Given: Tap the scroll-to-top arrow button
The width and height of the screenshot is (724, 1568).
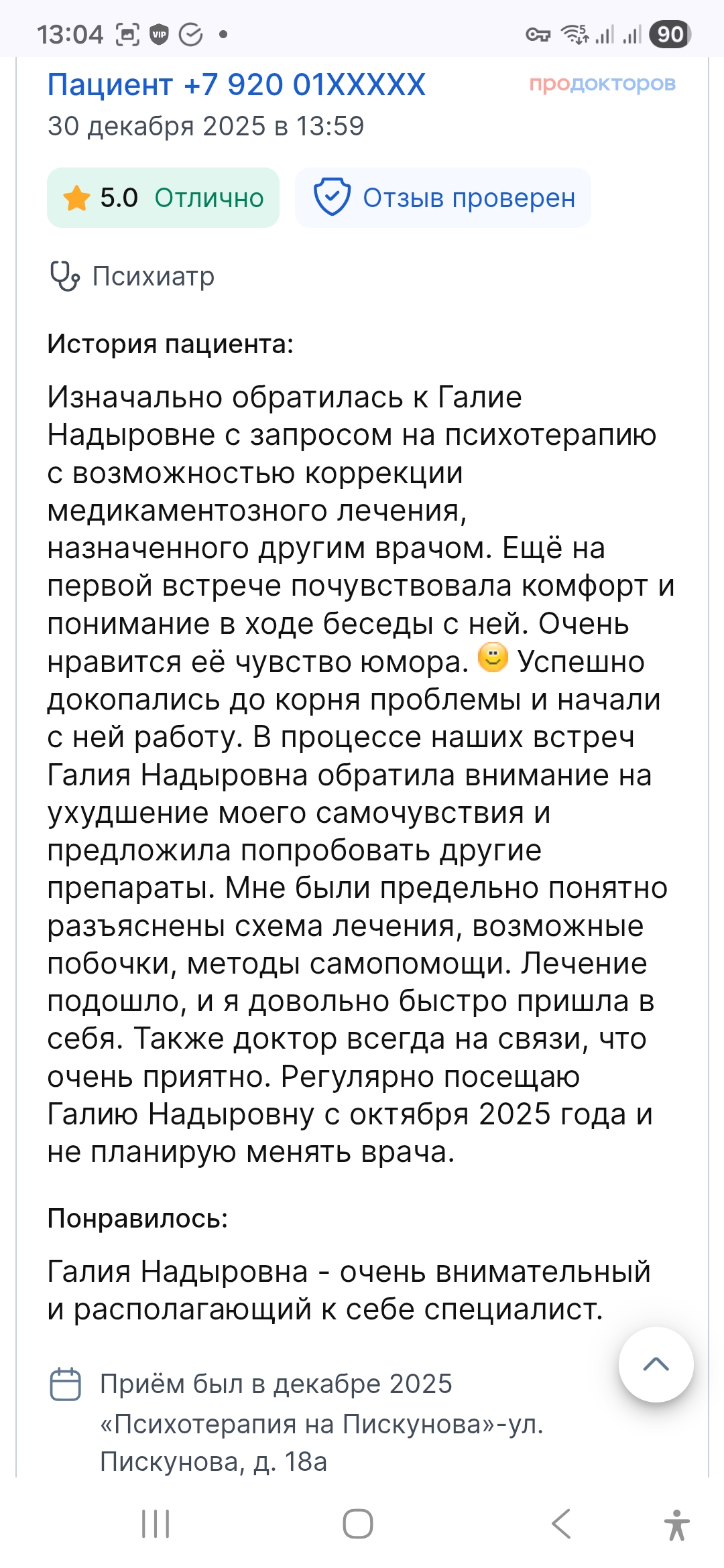Looking at the screenshot, I should (656, 1364).
